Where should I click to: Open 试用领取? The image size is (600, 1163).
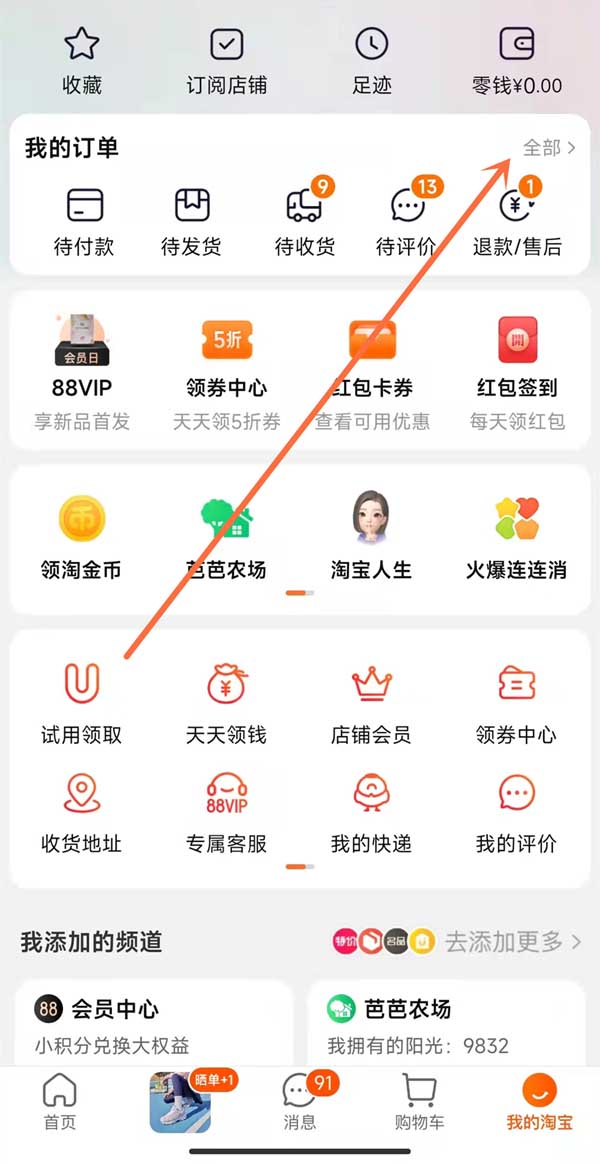click(81, 704)
